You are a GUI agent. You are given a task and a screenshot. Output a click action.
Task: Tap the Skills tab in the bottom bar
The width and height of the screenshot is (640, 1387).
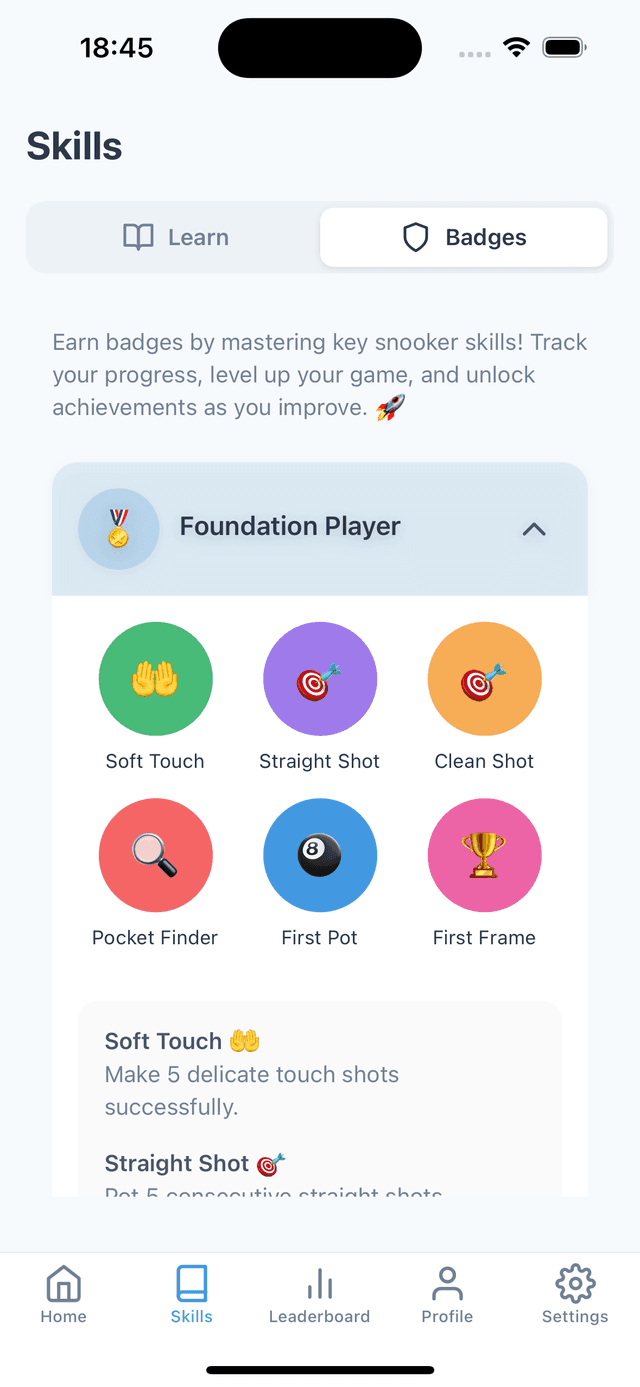[191, 1295]
